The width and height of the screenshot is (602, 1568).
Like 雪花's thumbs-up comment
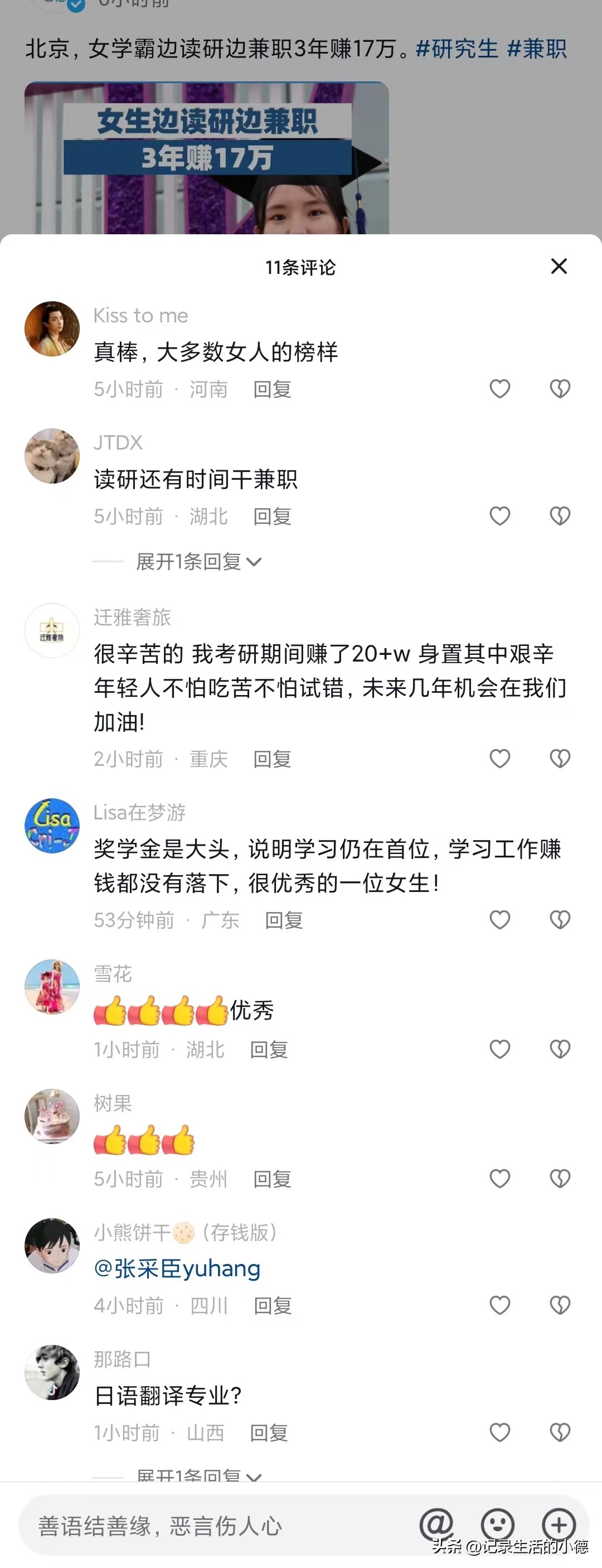(499, 1049)
